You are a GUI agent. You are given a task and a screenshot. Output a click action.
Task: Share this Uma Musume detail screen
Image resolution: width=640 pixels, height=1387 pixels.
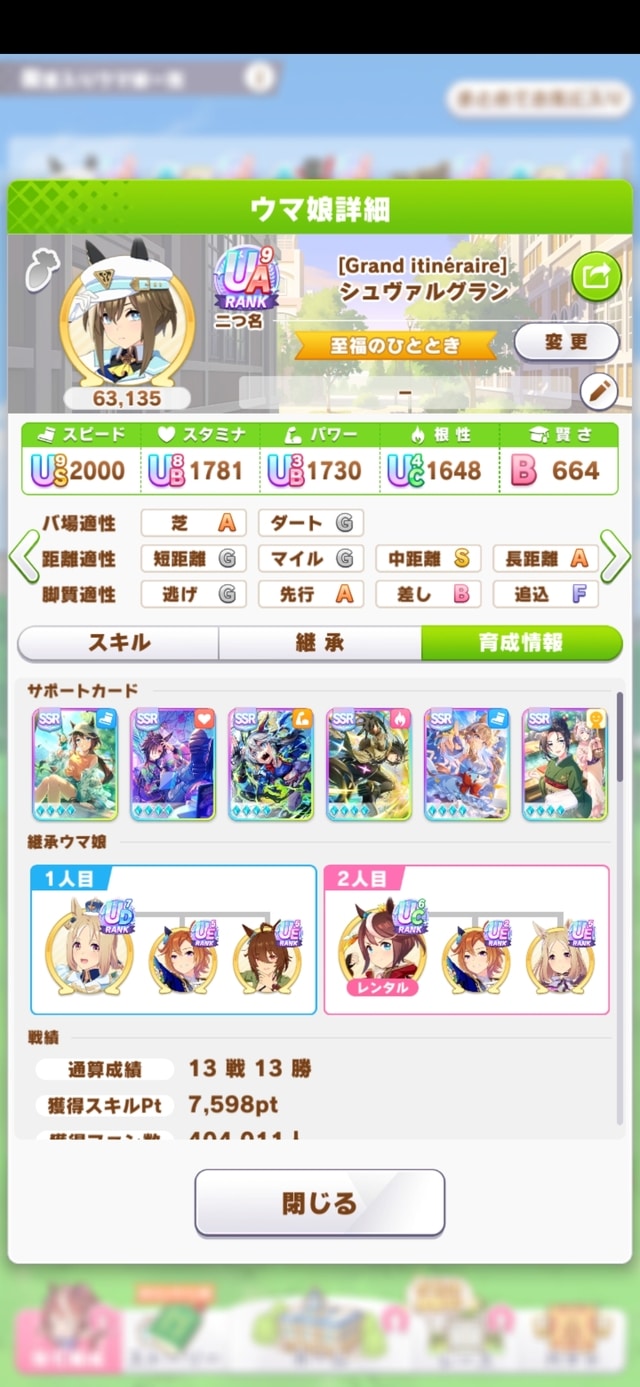pyautogui.click(x=596, y=277)
